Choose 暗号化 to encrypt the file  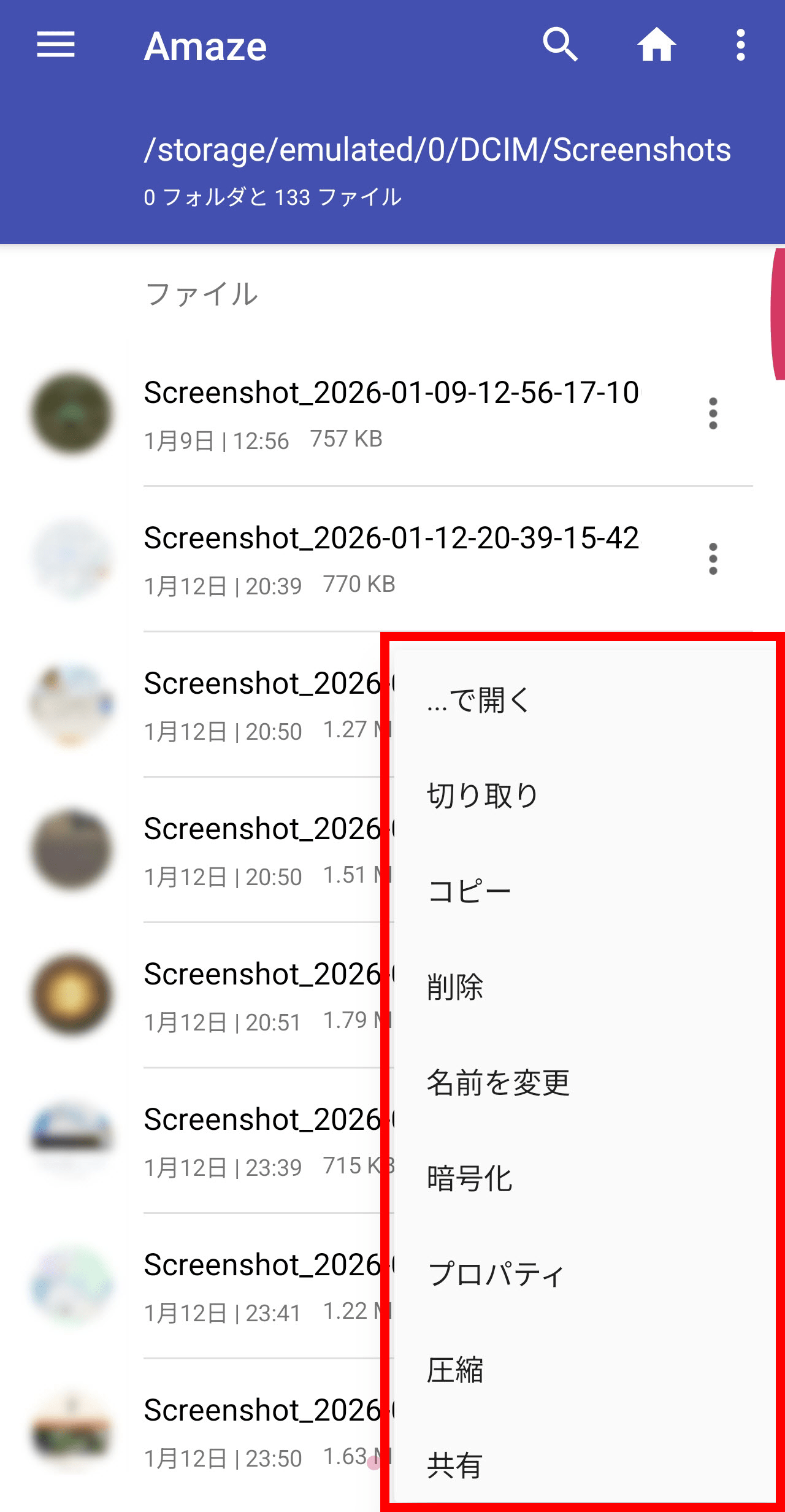point(470,1178)
